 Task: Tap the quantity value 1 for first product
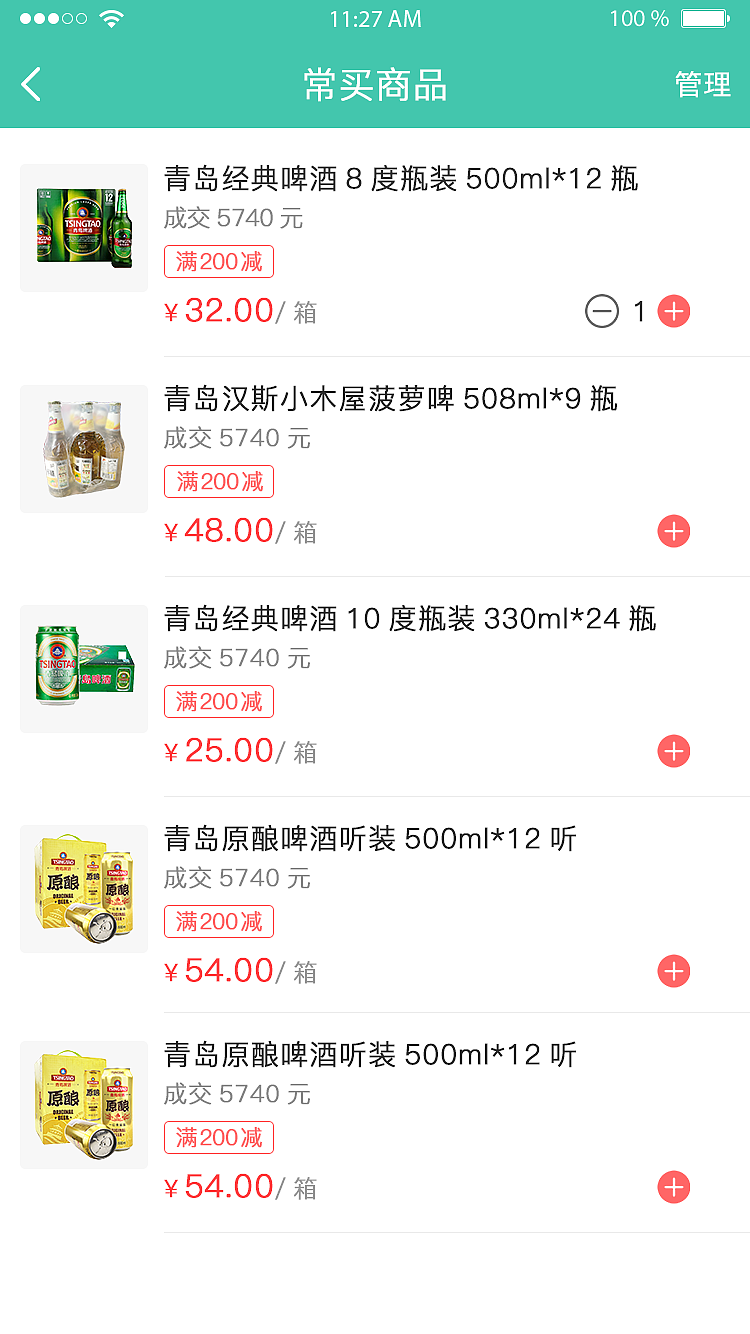pos(637,311)
